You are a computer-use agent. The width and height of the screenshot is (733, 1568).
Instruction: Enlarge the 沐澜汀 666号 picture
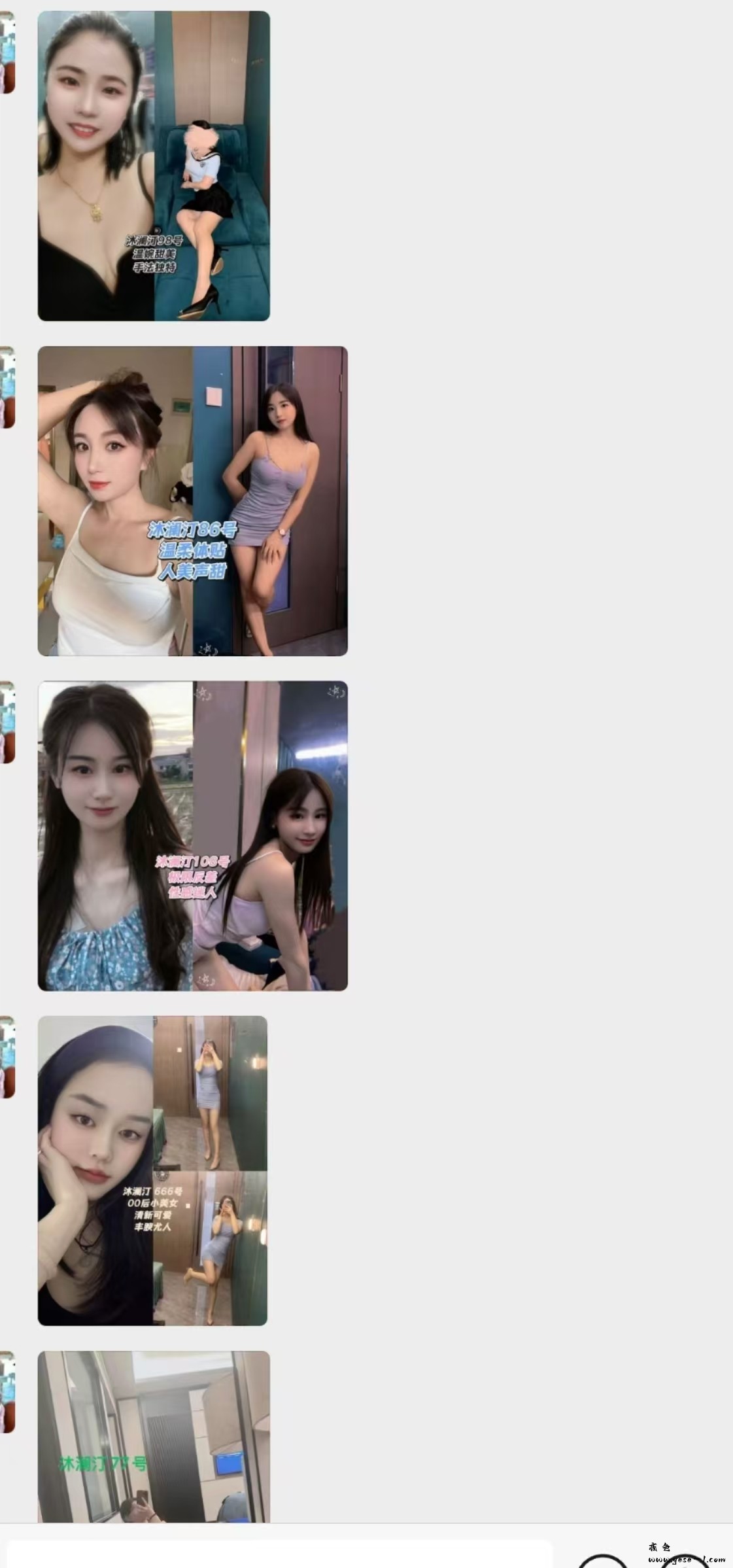(152, 1170)
